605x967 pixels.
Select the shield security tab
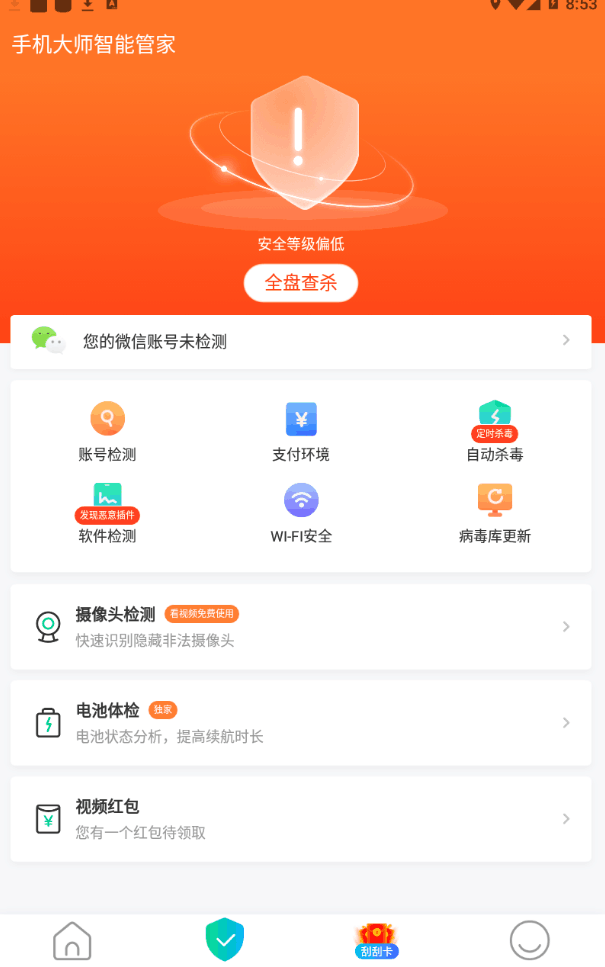pyautogui.click(x=225, y=939)
